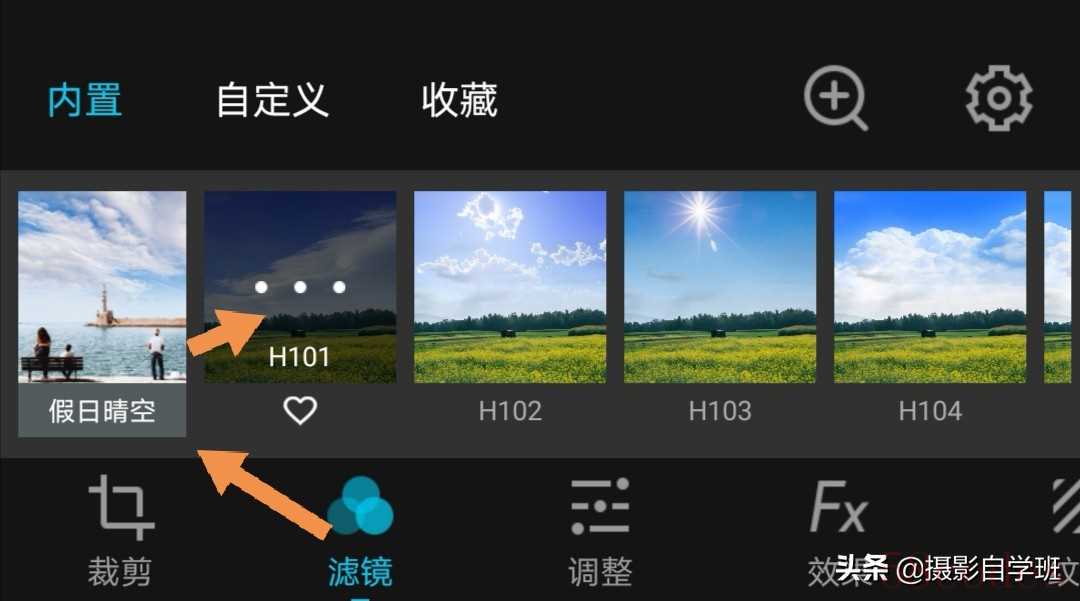Open H101 filter options dots

pyautogui.click(x=300, y=288)
